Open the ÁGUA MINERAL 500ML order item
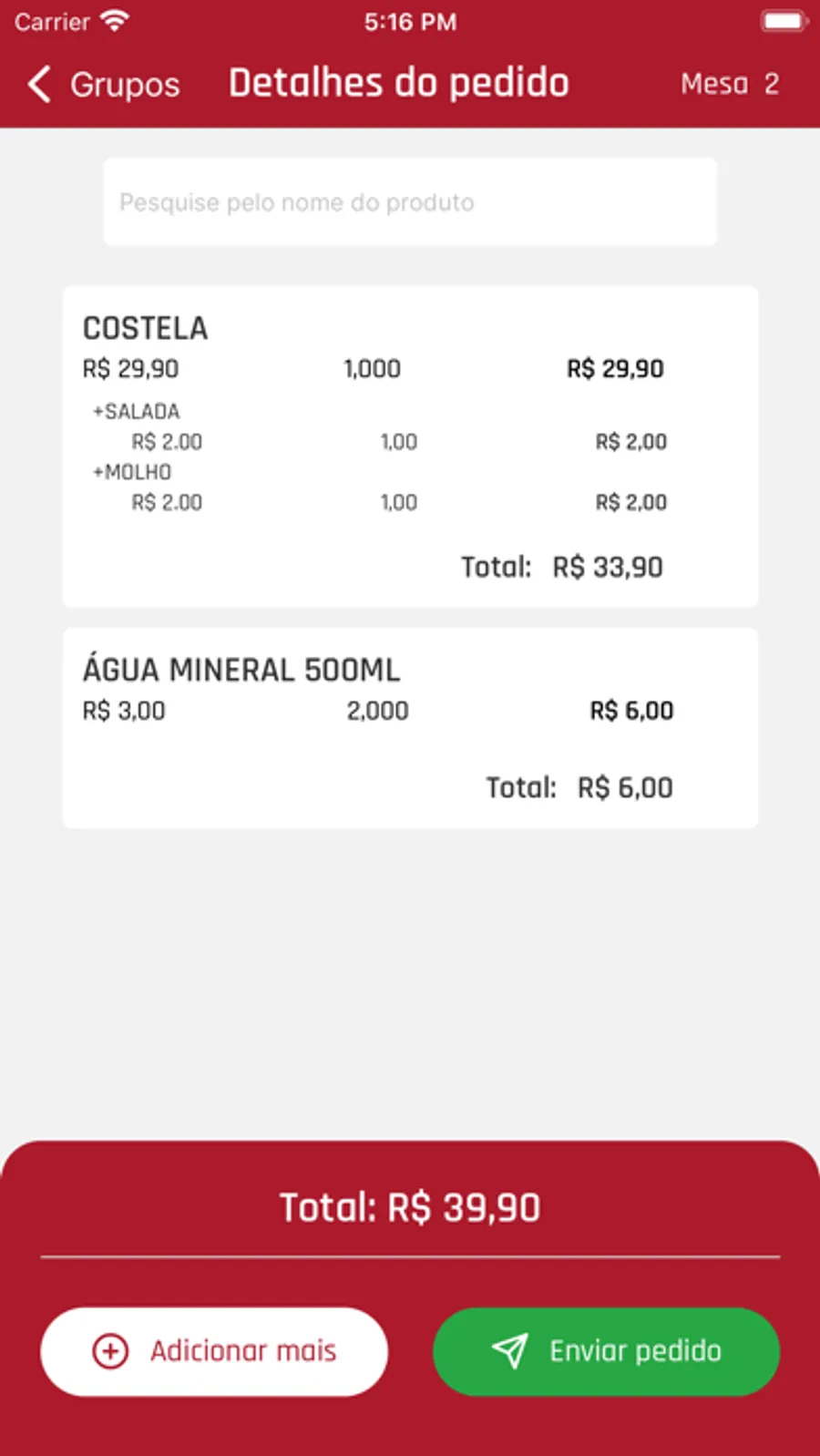 (410, 727)
